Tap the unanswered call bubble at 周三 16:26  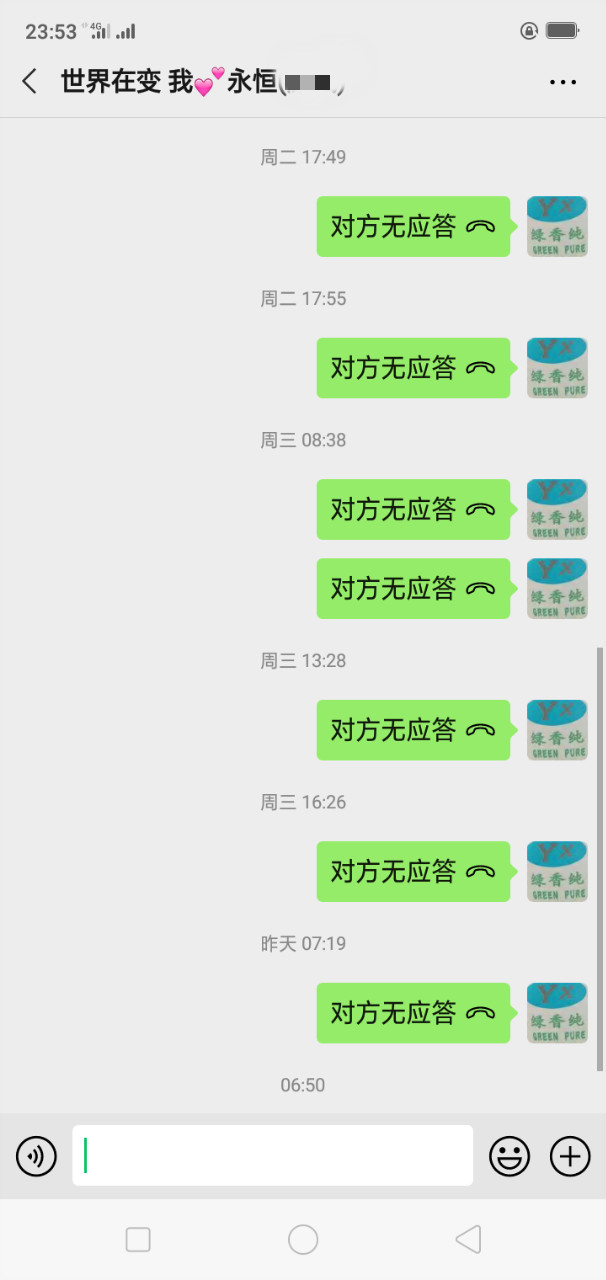click(x=413, y=871)
